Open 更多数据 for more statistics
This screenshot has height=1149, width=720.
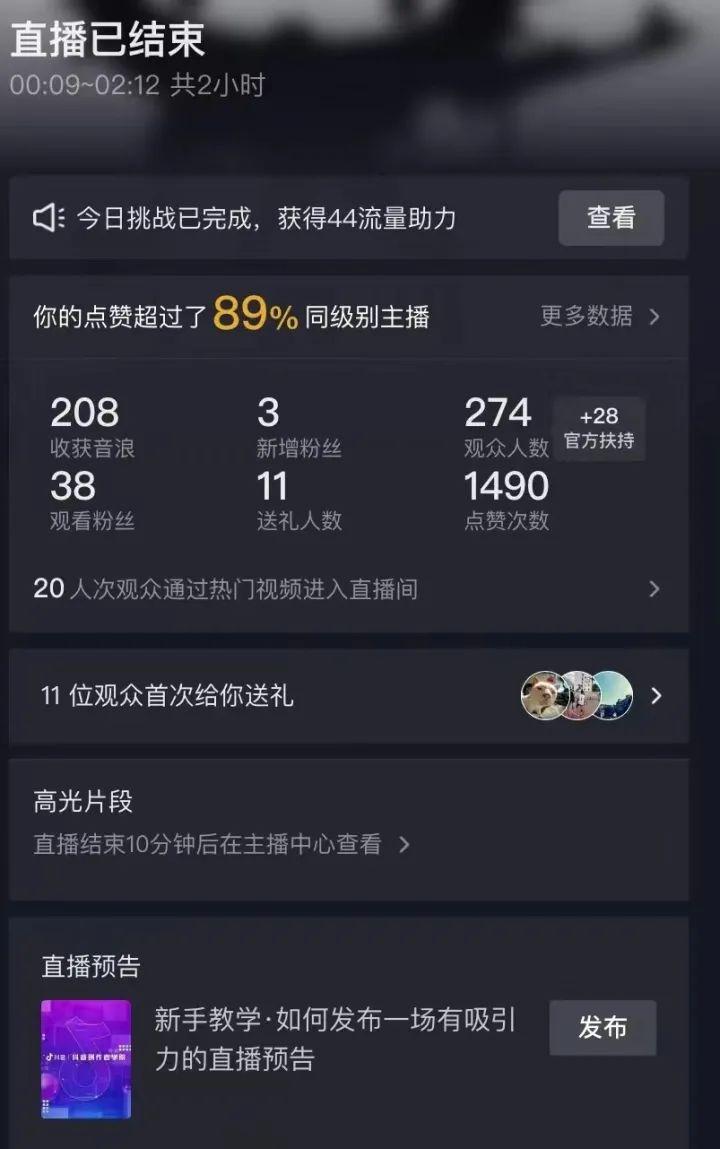tap(599, 317)
